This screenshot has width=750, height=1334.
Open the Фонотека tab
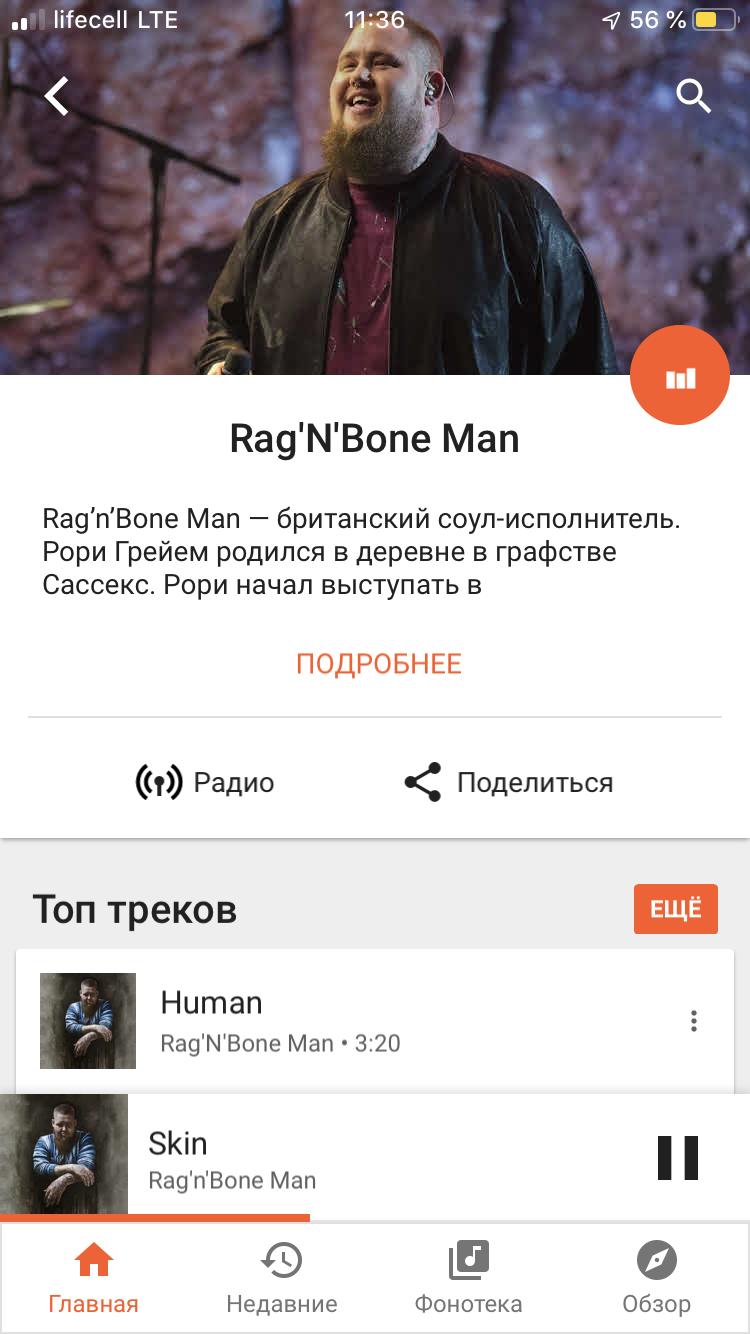tap(468, 1278)
